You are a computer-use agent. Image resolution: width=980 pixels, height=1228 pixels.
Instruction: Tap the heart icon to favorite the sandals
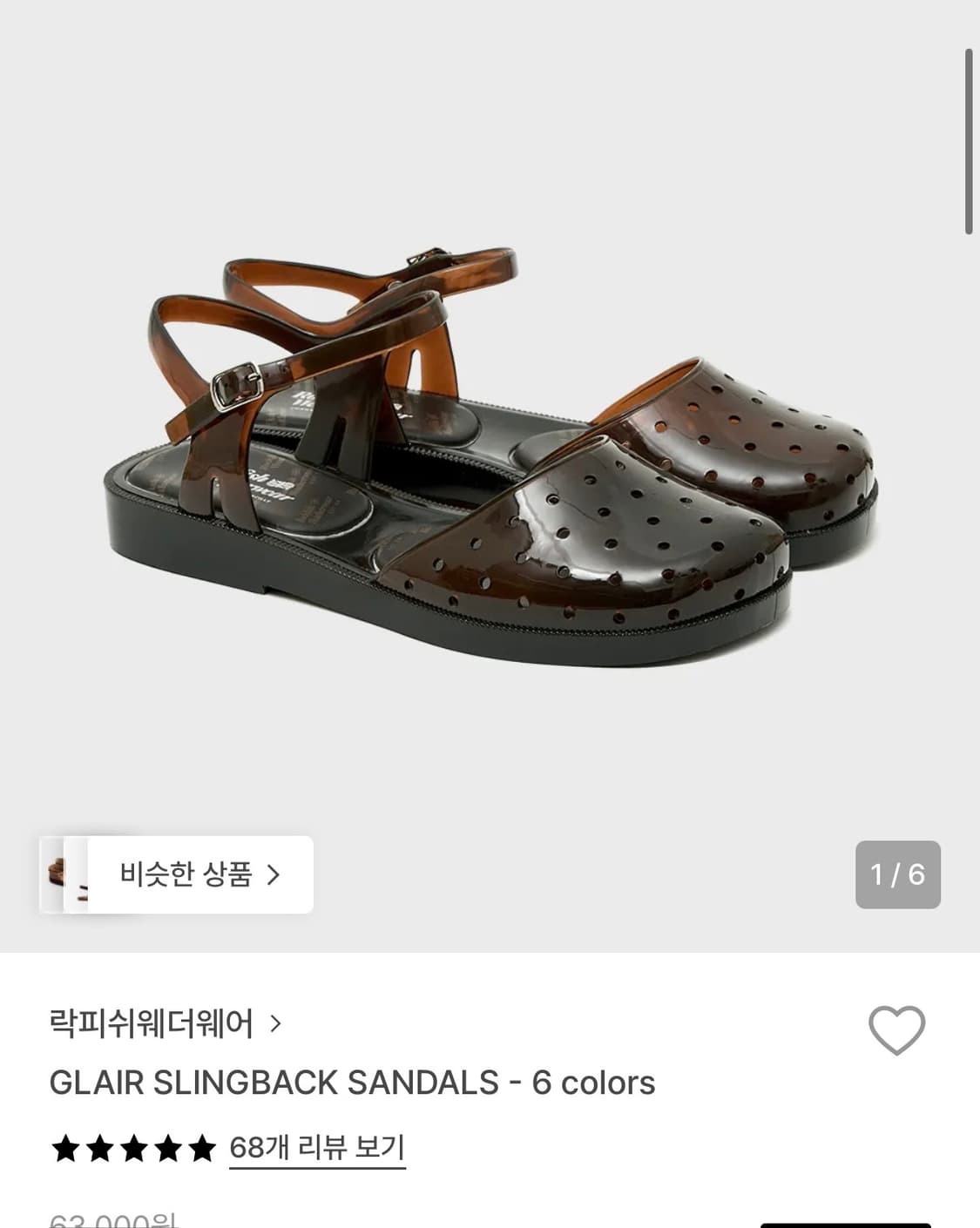coord(897,1030)
